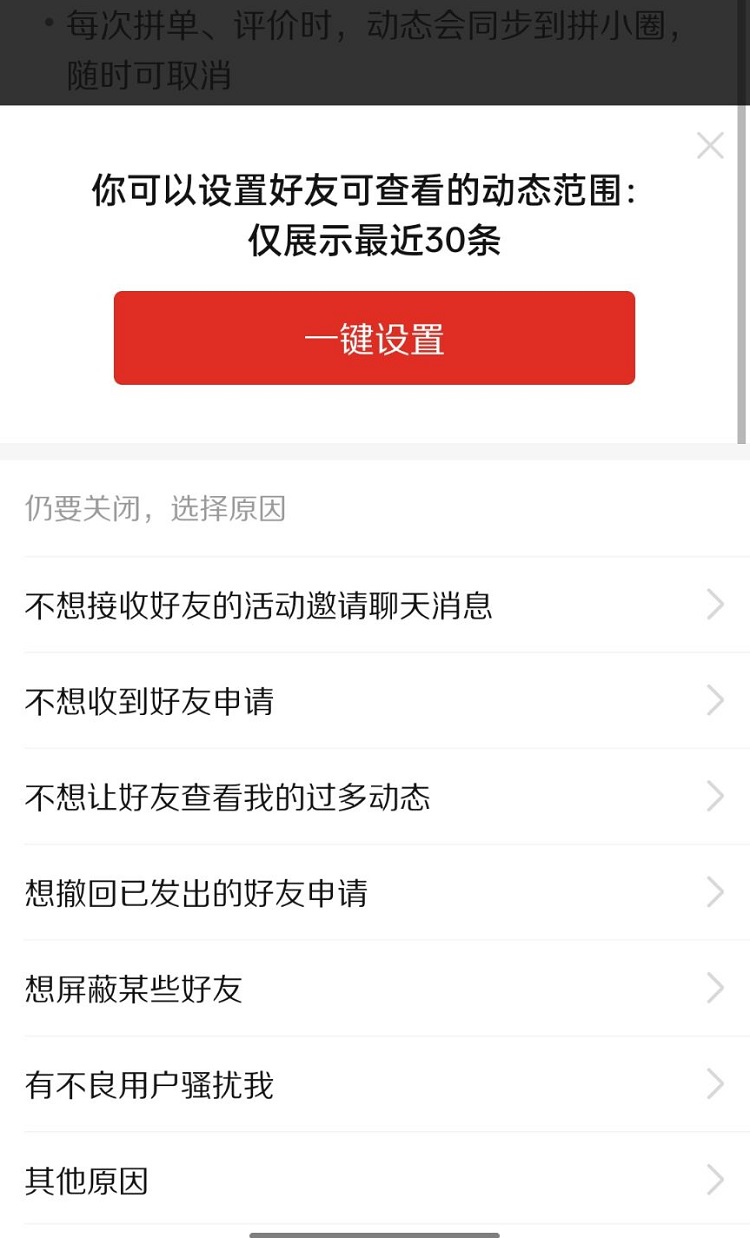Tap the arrow next to 想屏蔽某些好友

pyautogui.click(x=714, y=988)
